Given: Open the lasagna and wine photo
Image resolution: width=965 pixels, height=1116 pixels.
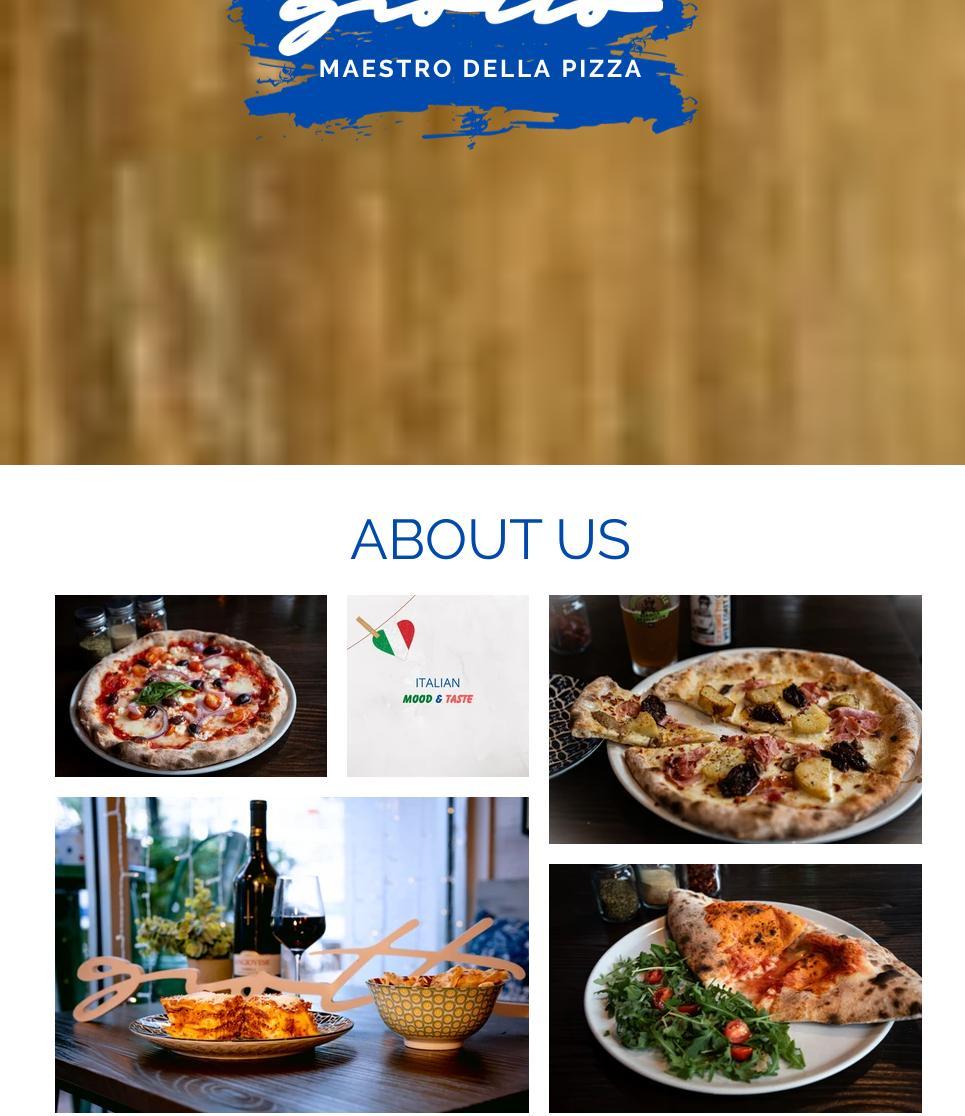Looking at the screenshot, I should [291, 955].
